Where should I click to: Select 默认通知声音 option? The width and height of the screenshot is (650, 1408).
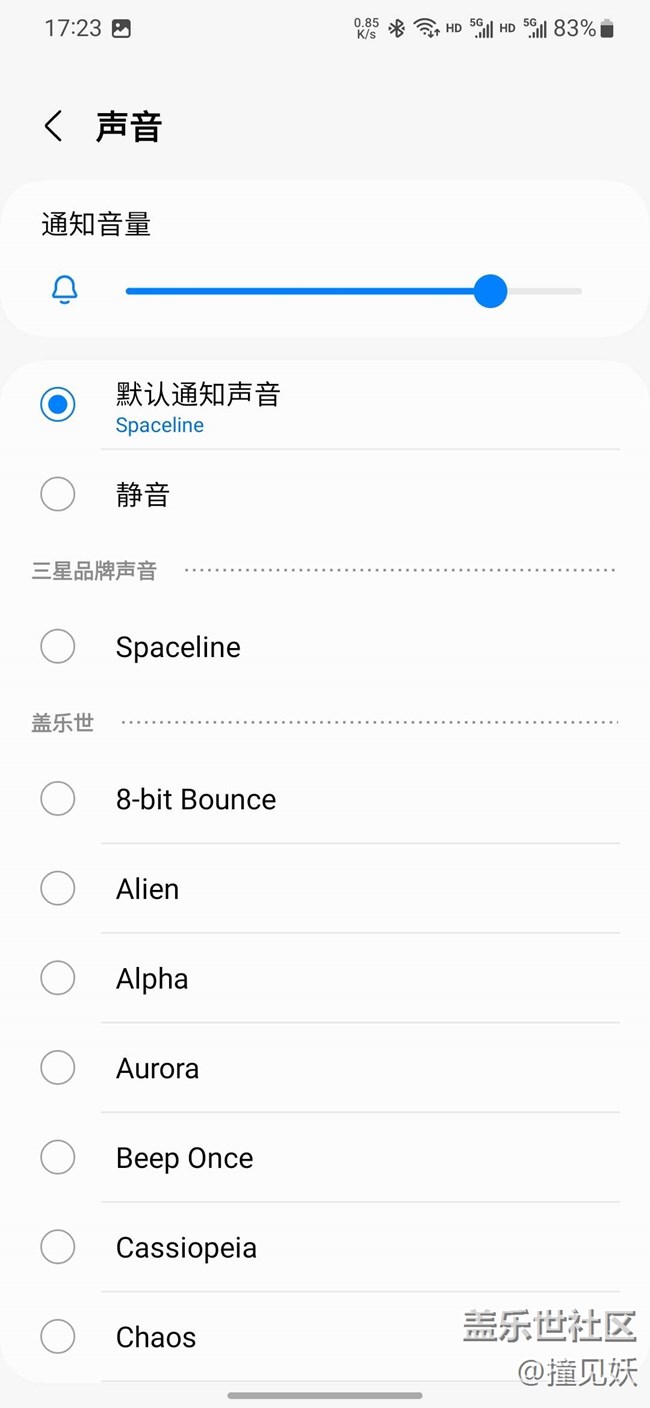pyautogui.click(x=58, y=405)
